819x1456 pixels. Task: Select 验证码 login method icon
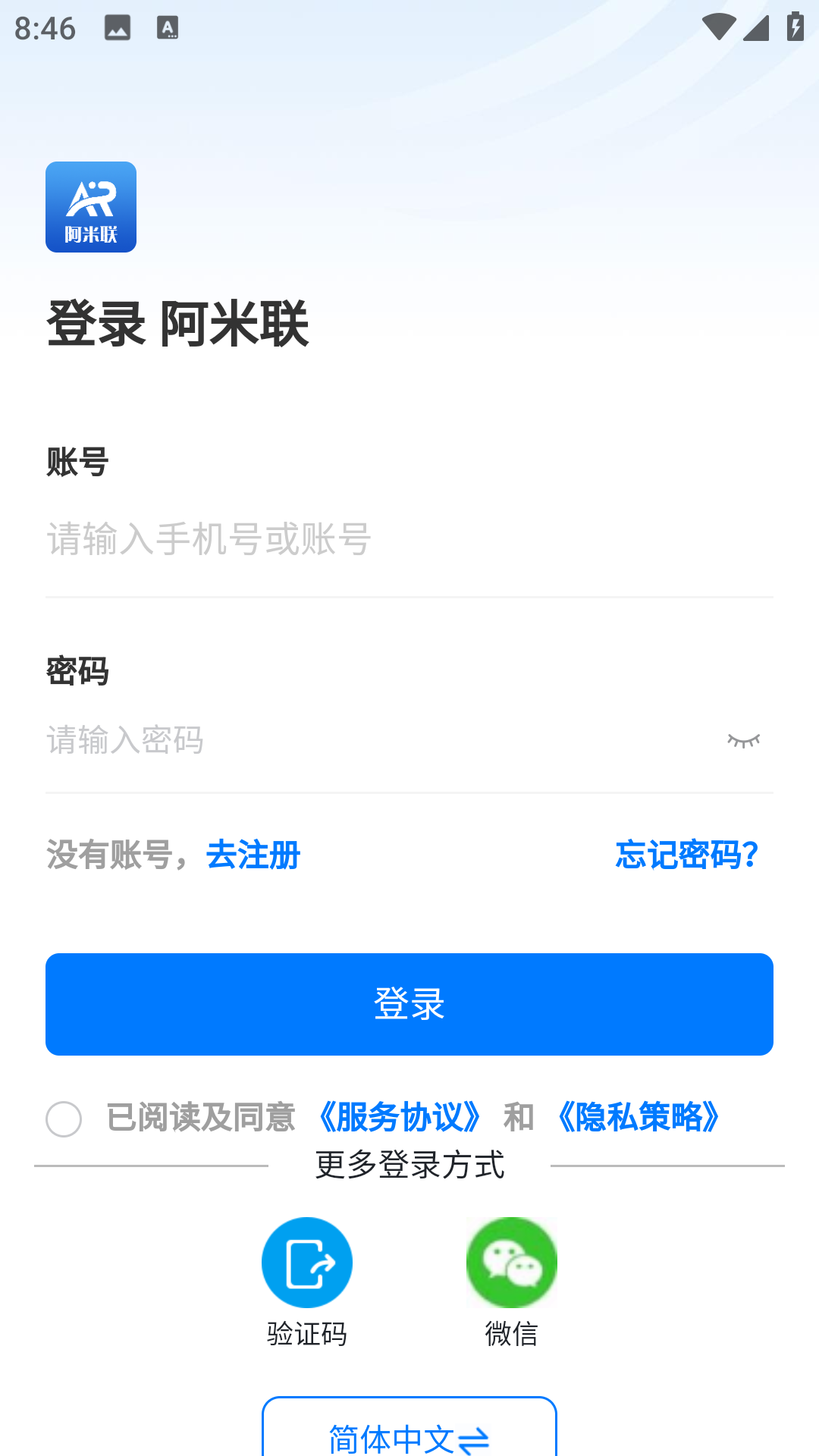[306, 1261]
